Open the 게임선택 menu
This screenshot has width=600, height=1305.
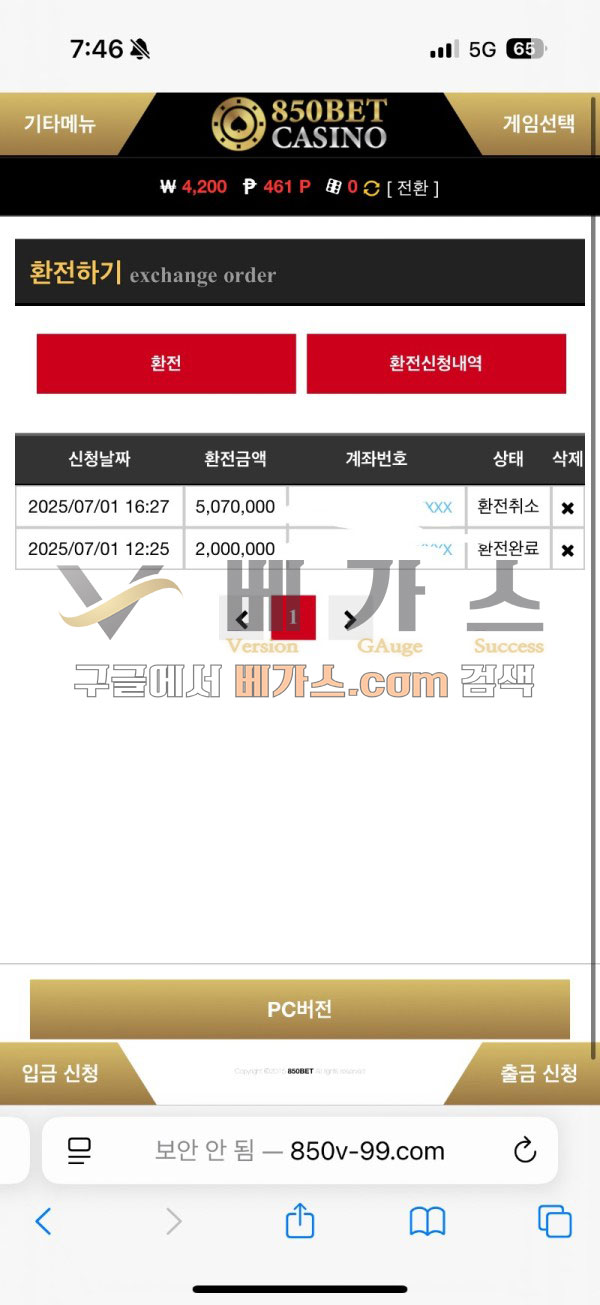[x=538, y=125]
